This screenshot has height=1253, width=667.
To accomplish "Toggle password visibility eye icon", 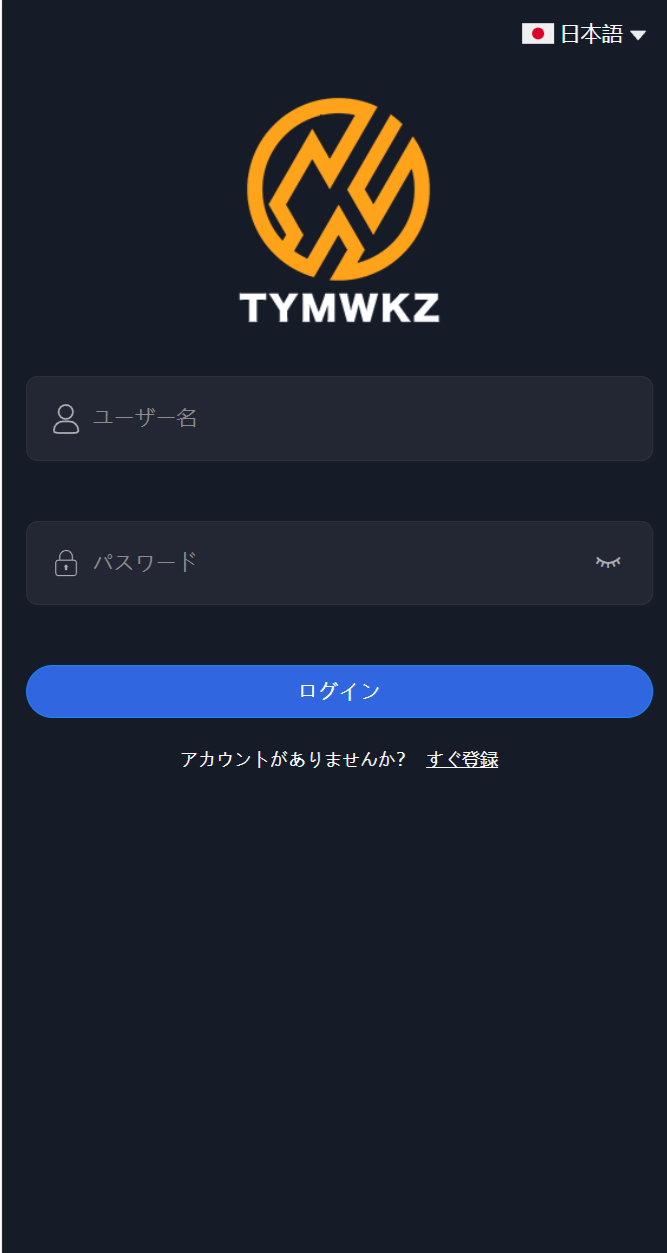I will 608,562.
